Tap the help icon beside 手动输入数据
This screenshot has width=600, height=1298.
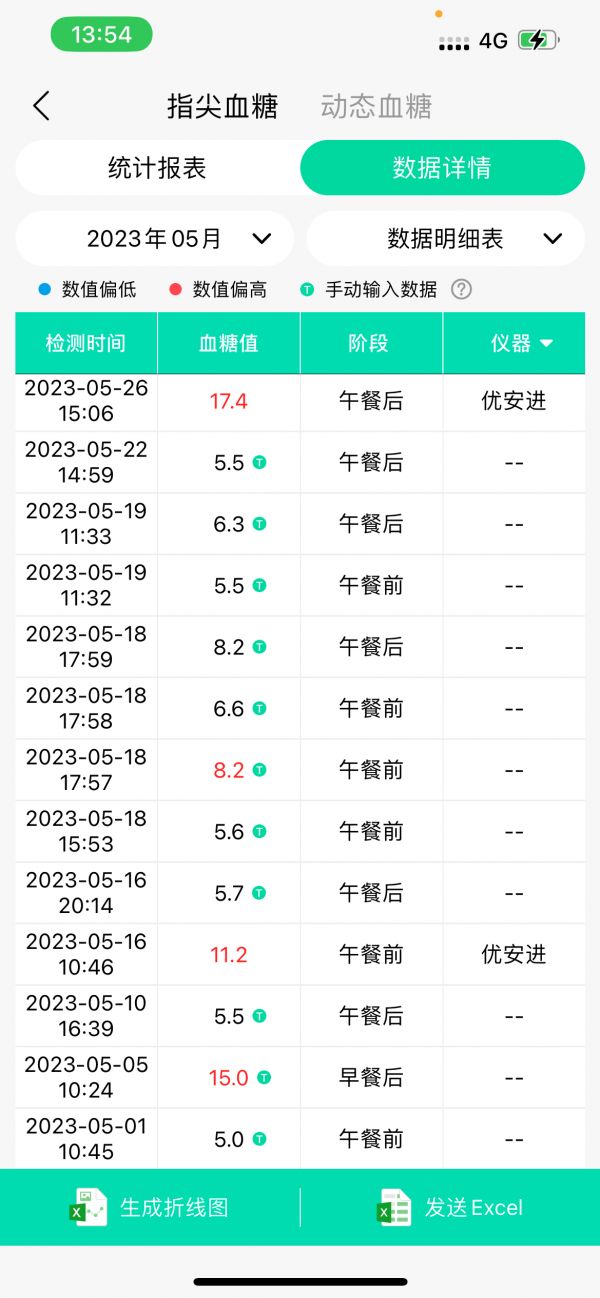[461, 289]
